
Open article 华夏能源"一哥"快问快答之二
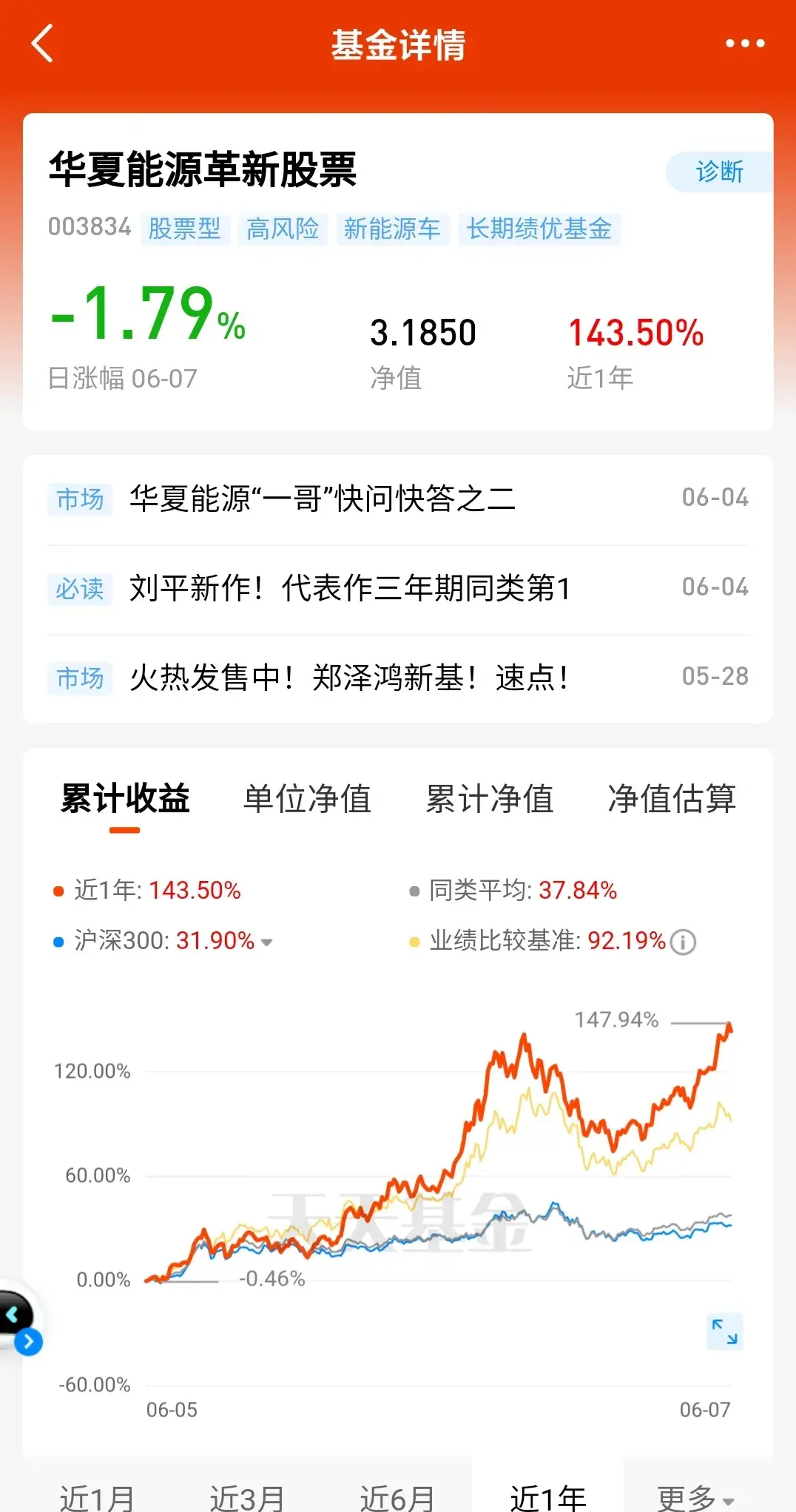tap(398, 499)
